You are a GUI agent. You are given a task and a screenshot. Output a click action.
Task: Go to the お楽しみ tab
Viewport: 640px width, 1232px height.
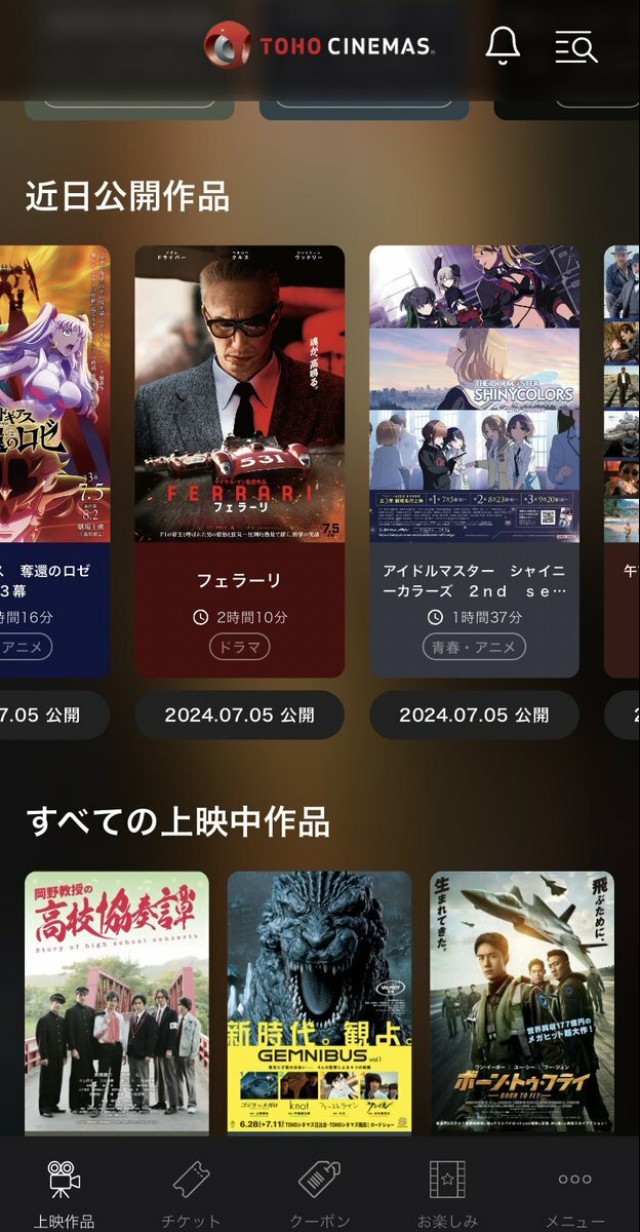coord(447,1192)
